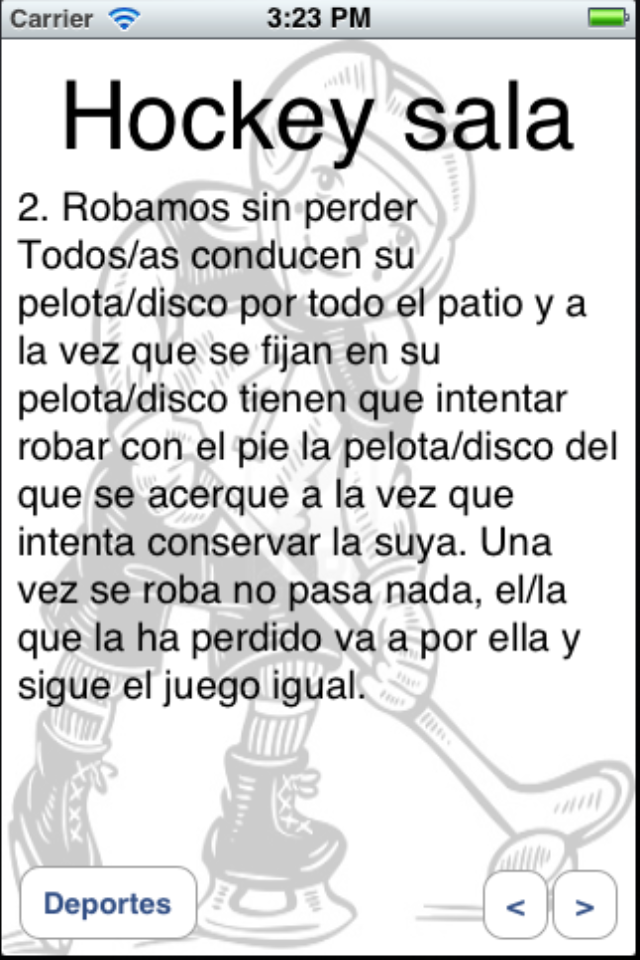This screenshot has height=960, width=640.
Task: Go to the previous exercise with <
Action: [x=515, y=905]
